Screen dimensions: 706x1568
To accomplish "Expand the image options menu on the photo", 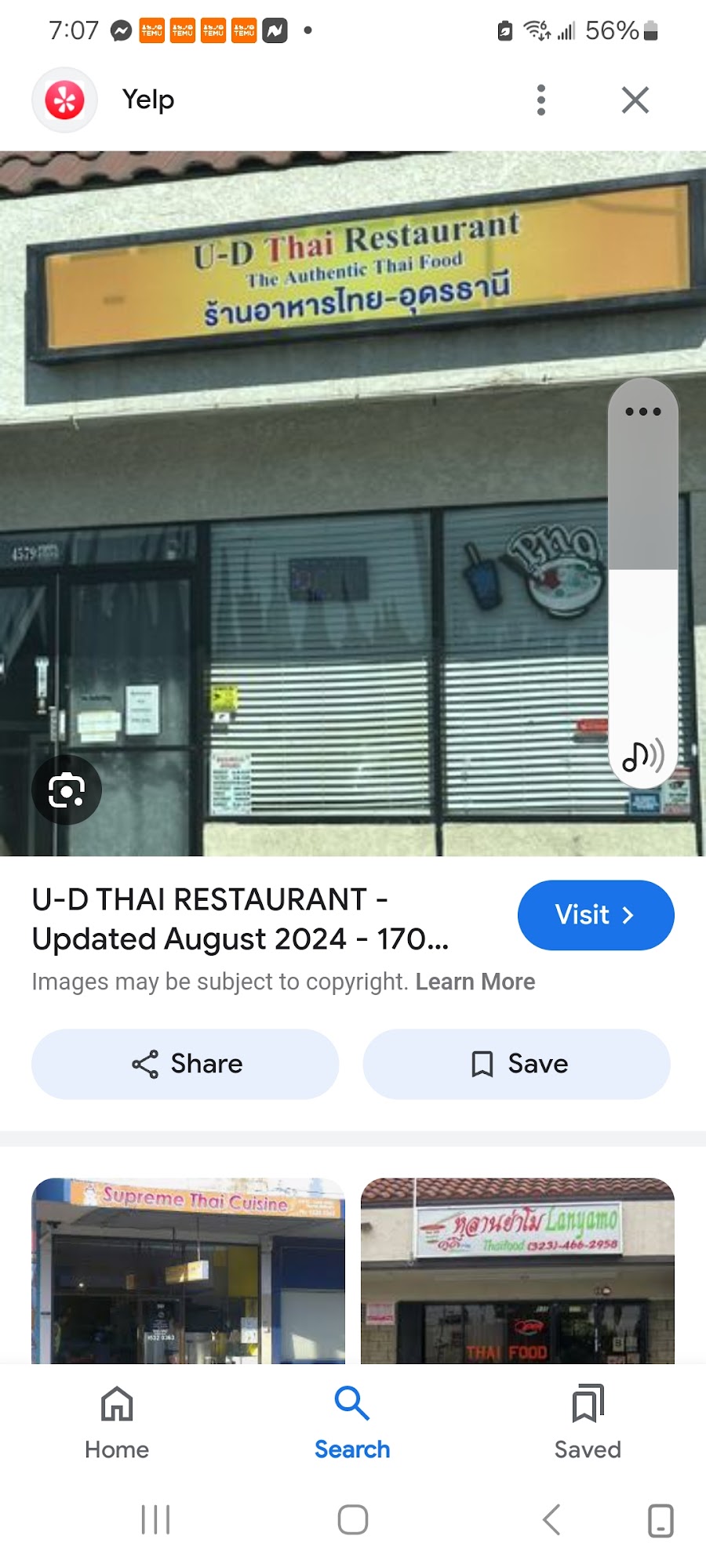I will (642, 411).
